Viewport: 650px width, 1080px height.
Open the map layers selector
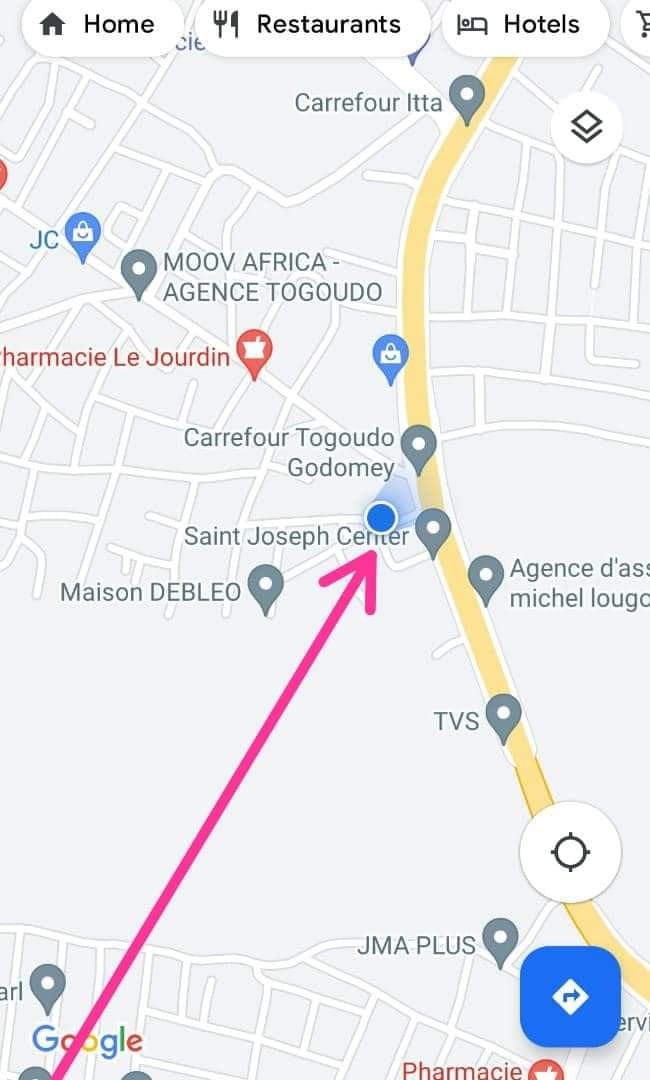click(x=586, y=127)
